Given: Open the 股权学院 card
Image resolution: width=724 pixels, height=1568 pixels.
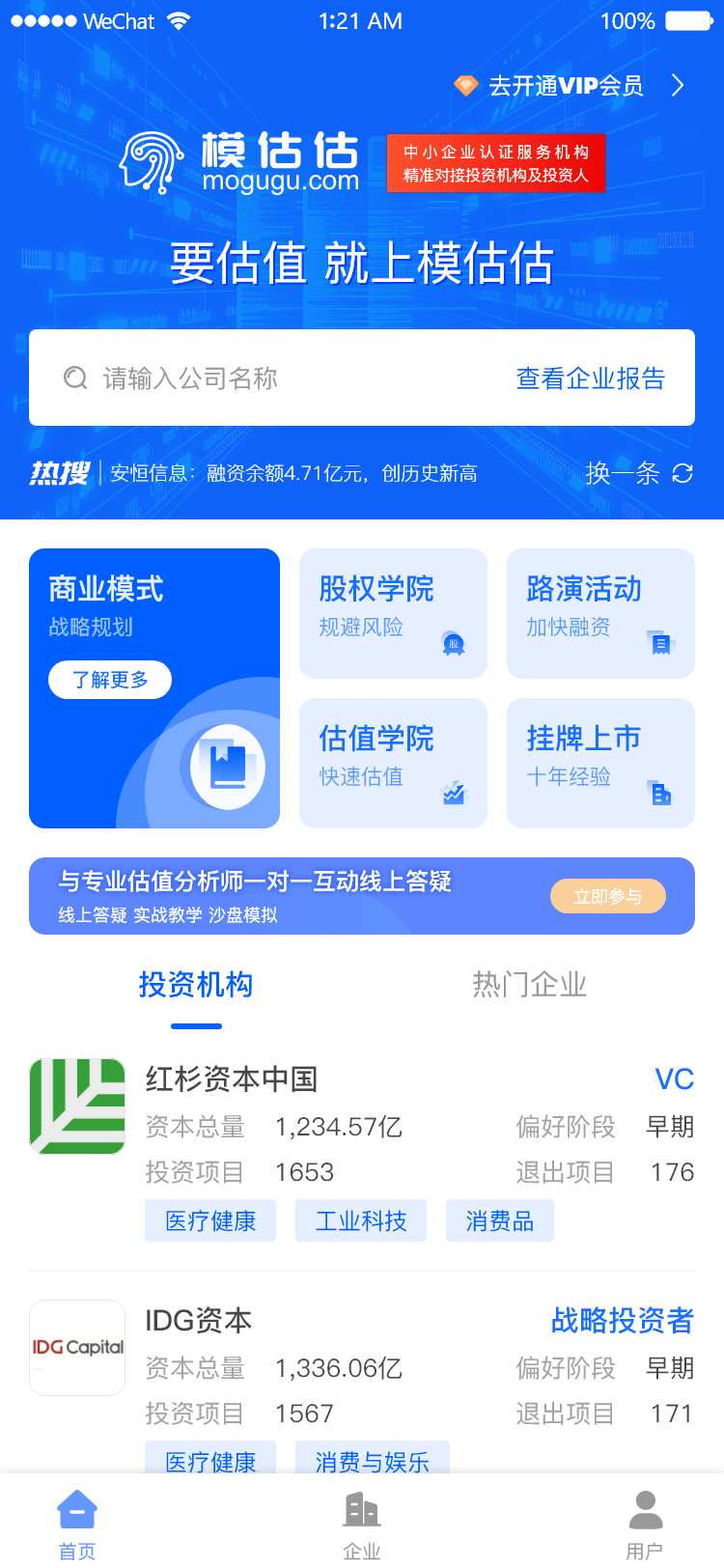Looking at the screenshot, I should tap(393, 613).
